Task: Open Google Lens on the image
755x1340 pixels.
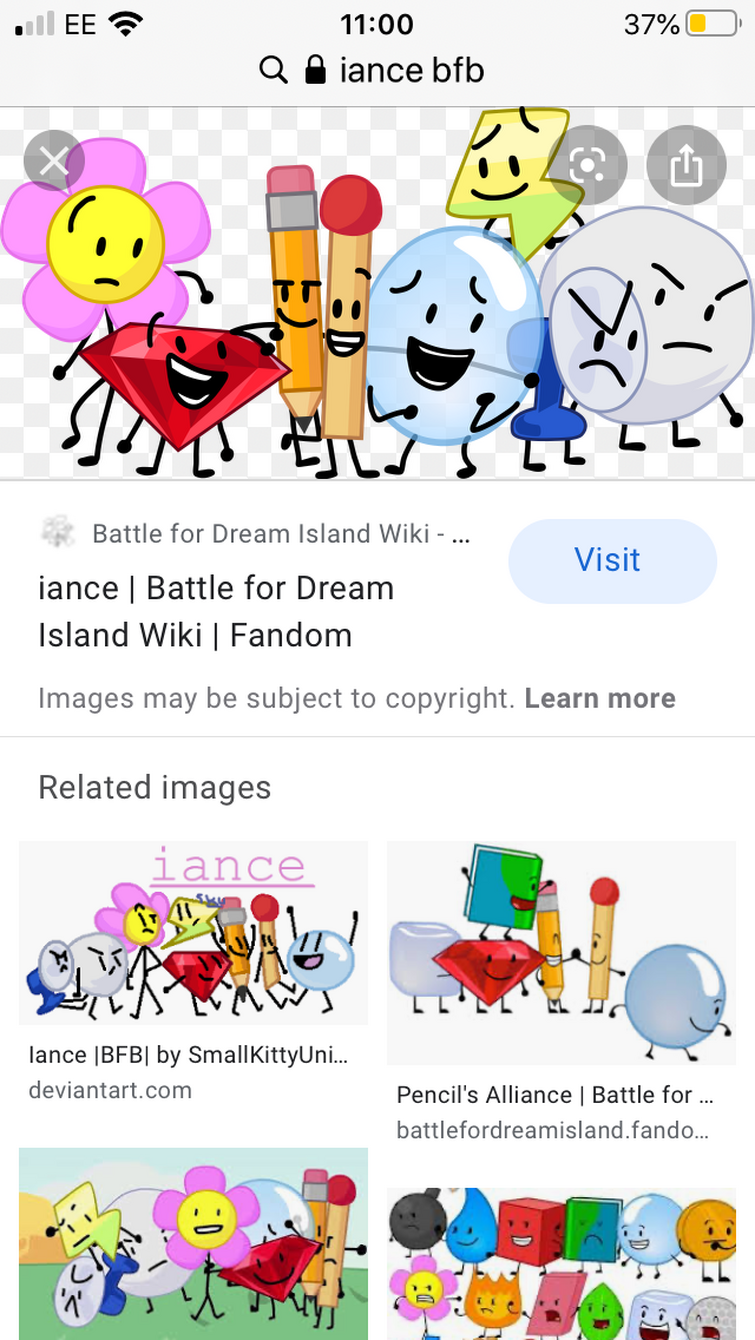Action: tap(588, 163)
